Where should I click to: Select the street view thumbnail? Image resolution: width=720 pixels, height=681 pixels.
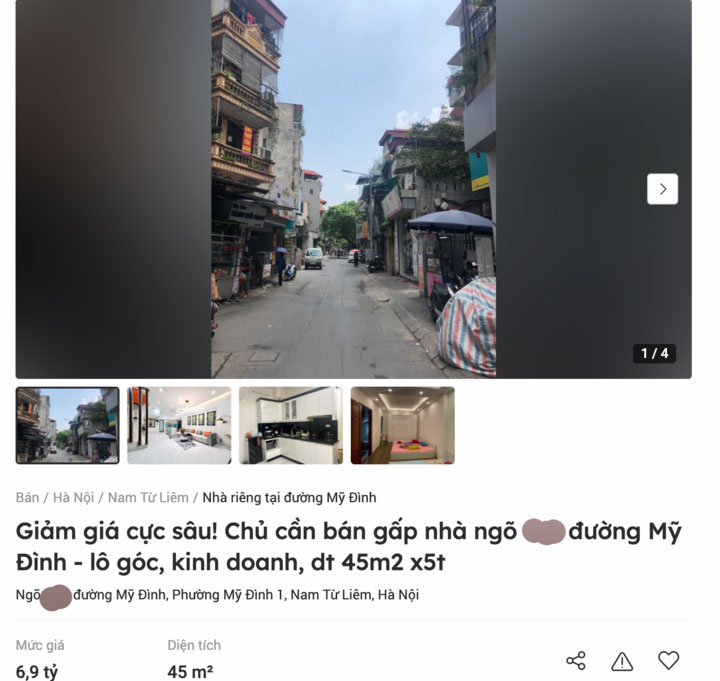pos(67,425)
